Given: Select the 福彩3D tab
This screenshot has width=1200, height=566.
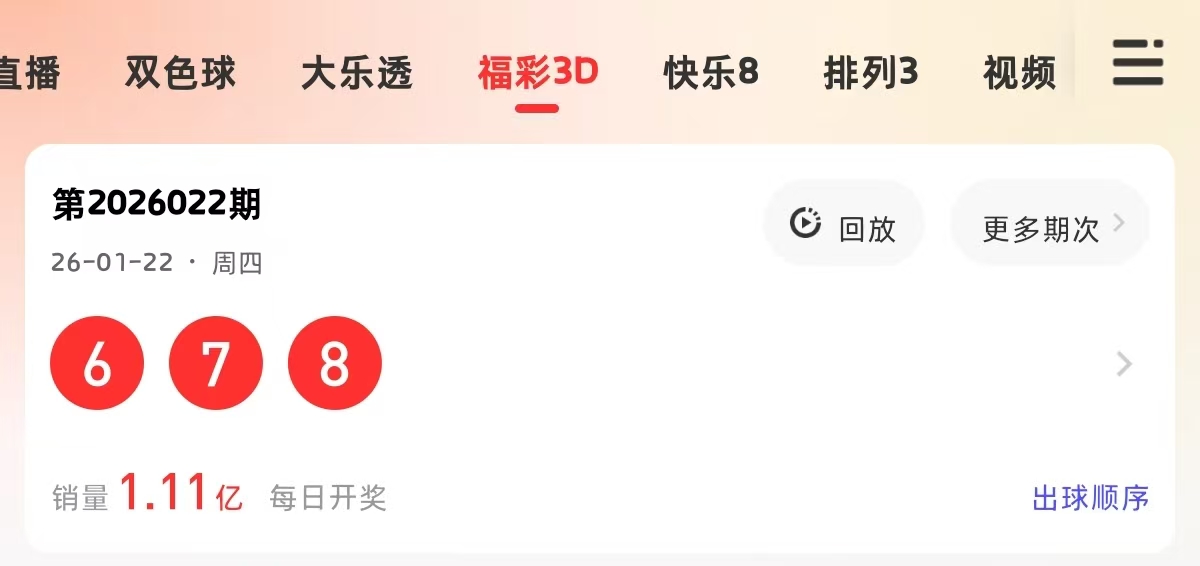Looking at the screenshot, I should 537,73.
